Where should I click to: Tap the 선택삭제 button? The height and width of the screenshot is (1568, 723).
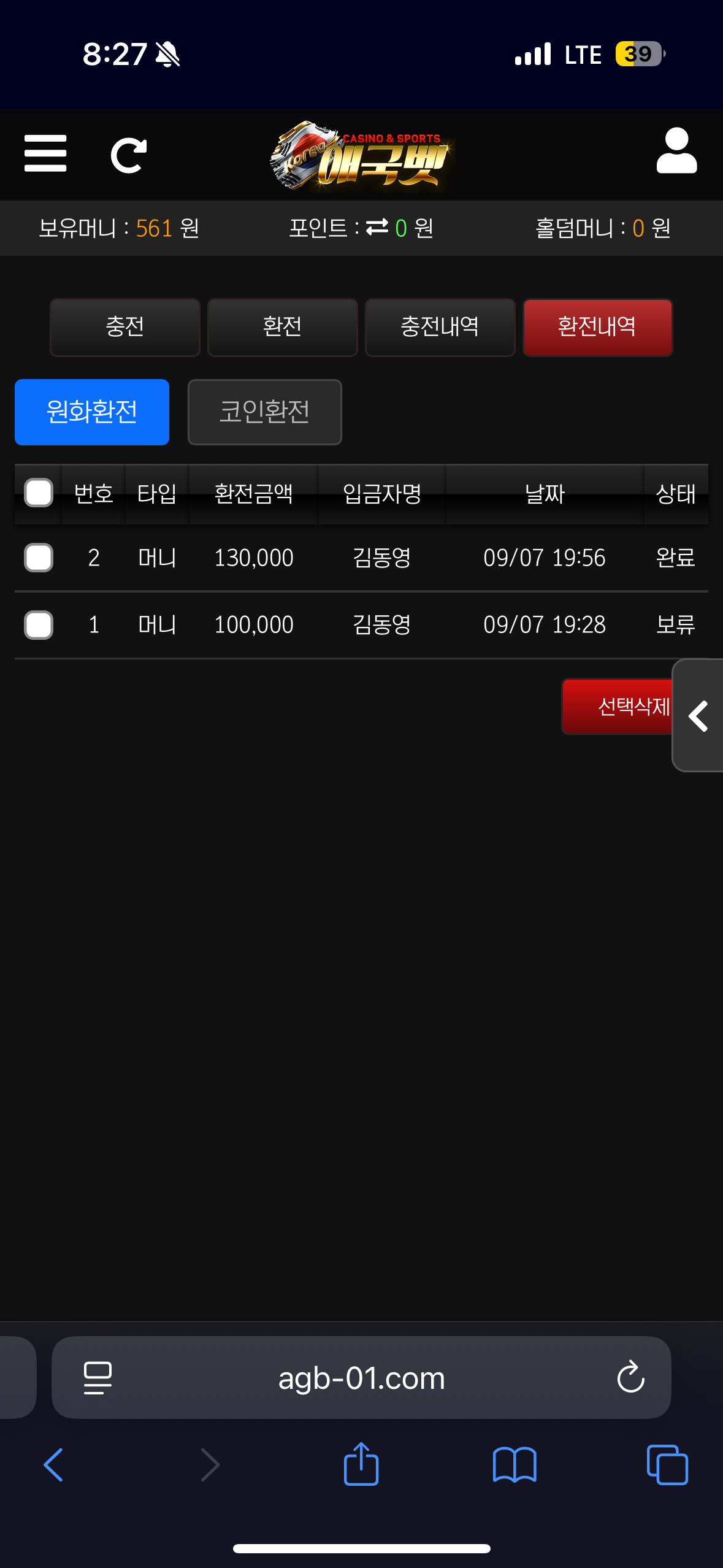point(618,707)
